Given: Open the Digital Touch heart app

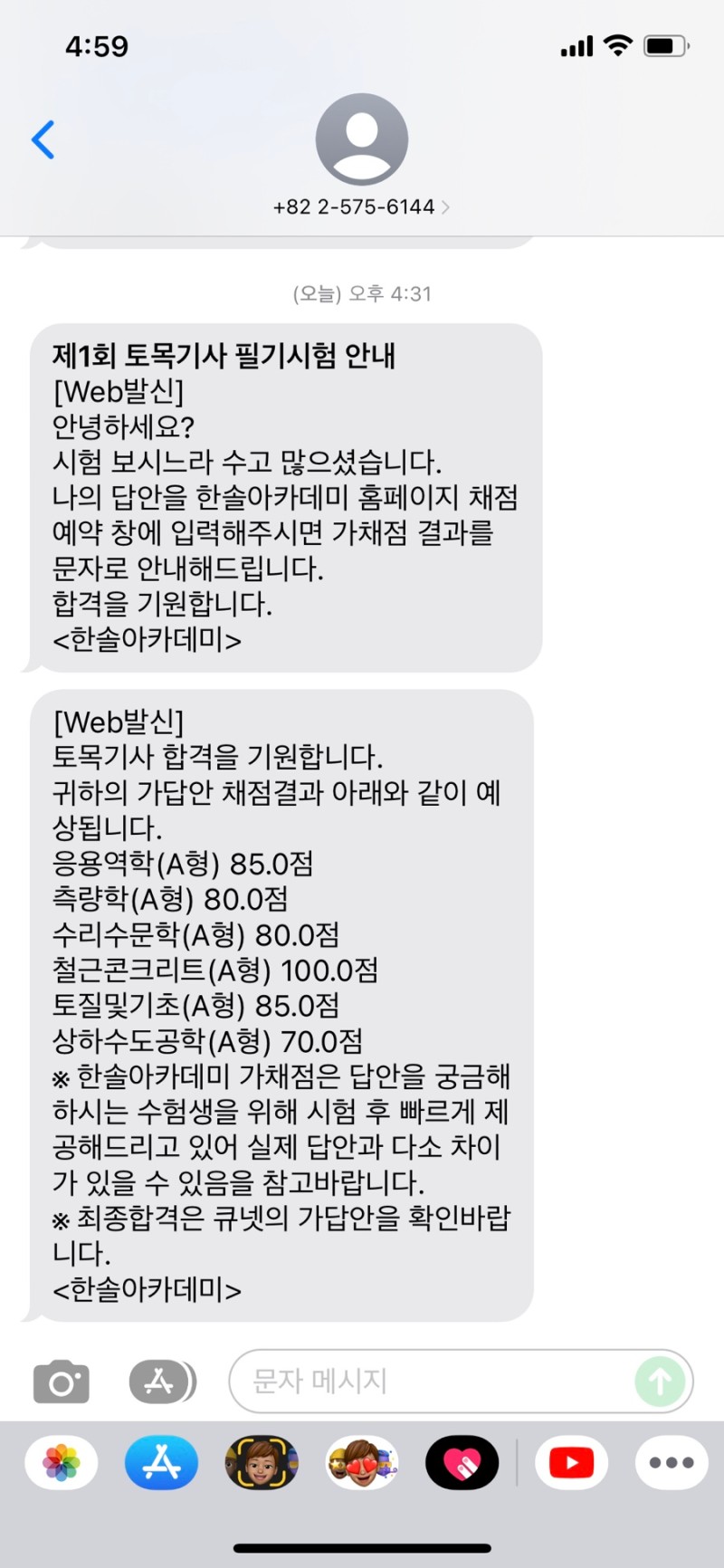Looking at the screenshot, I should pyautogui.click(x=462, y=1462).
